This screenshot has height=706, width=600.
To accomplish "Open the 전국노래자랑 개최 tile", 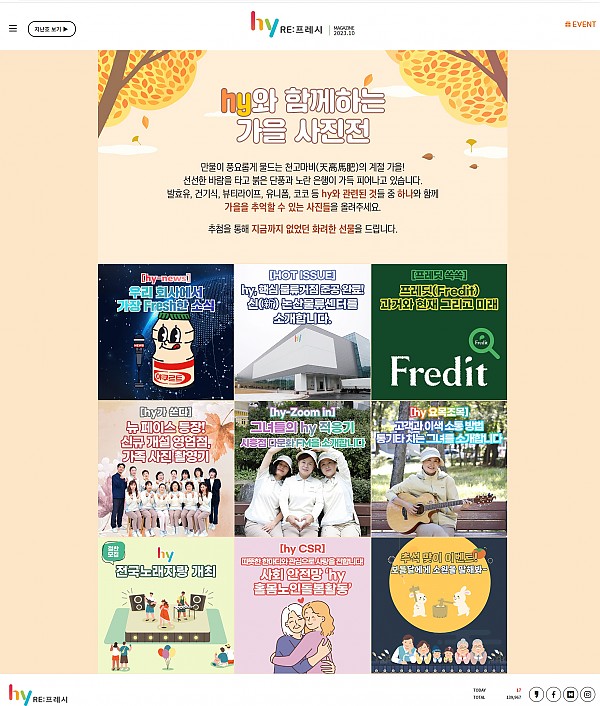I will (166, 605).
